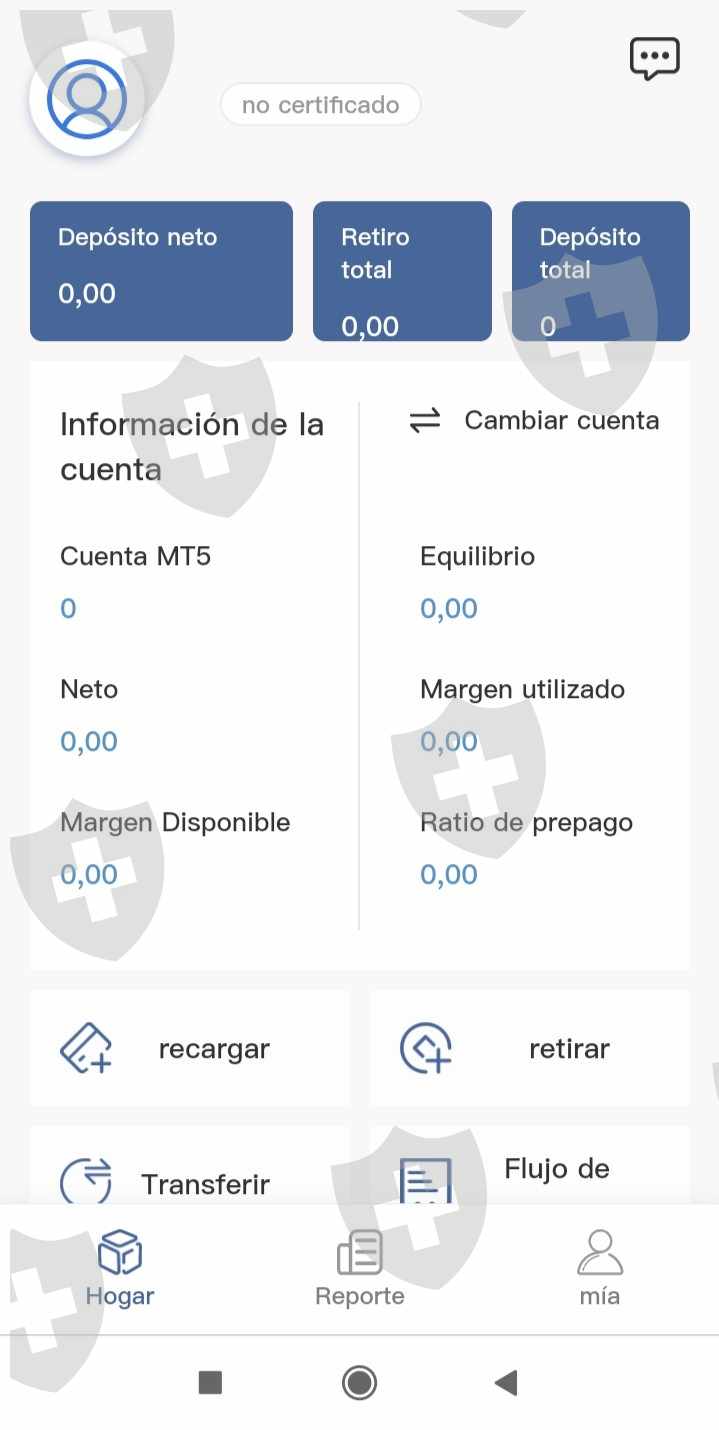The image size is (719, 1430).
Task: Open the Retiro total card
Action: 402,271
